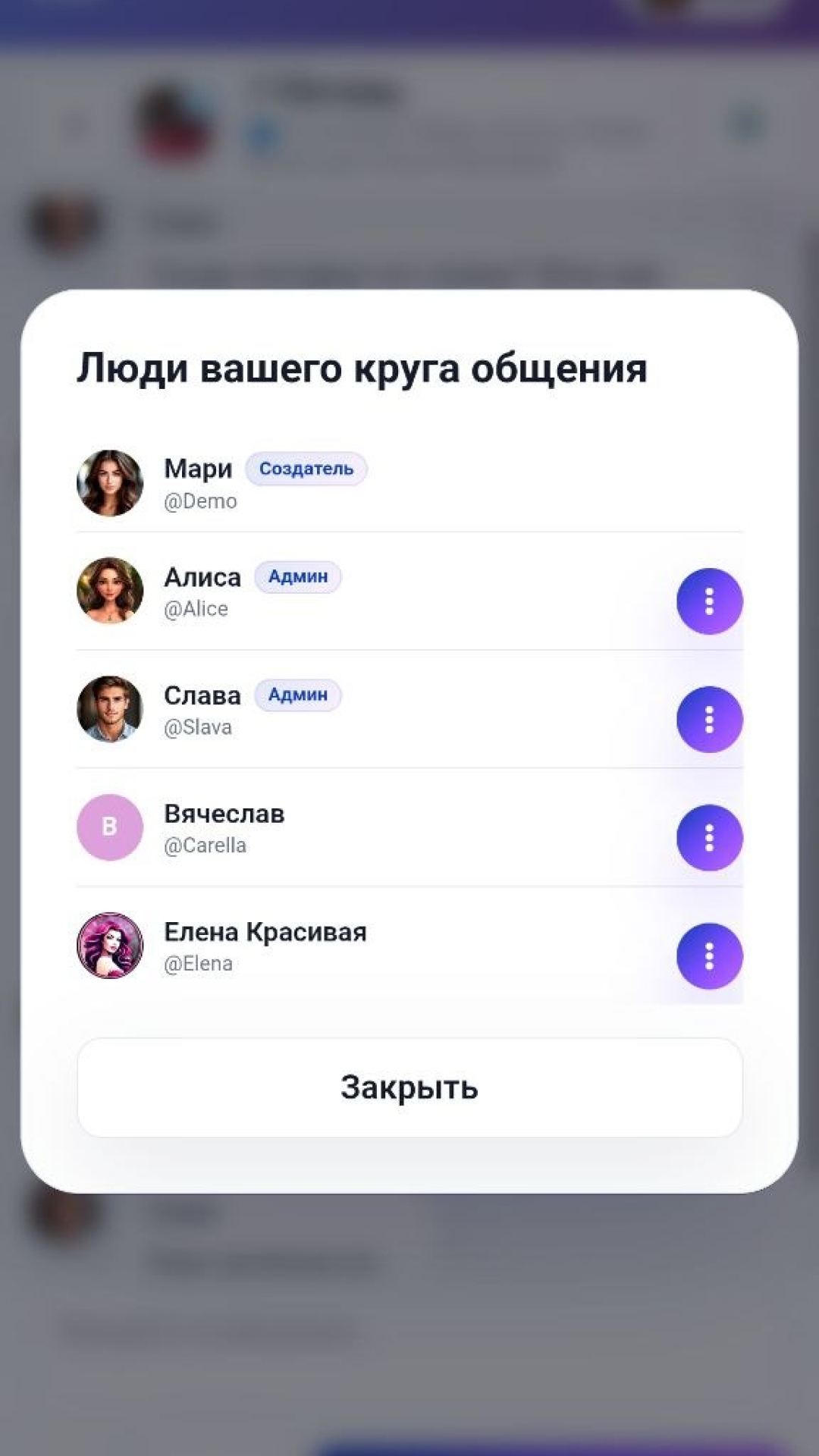Expand member actions for Елена Красивая
Screen dimensions: 819x1456
pos(709,956)
